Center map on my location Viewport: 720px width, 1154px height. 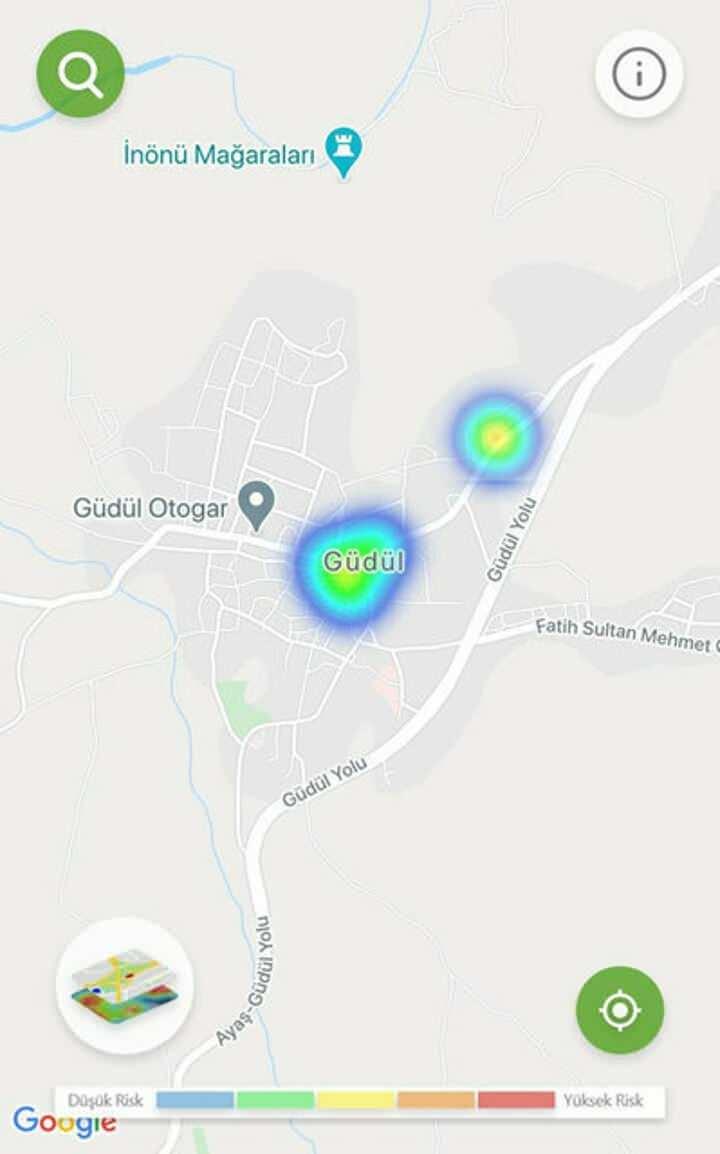tap(619, 1010)
